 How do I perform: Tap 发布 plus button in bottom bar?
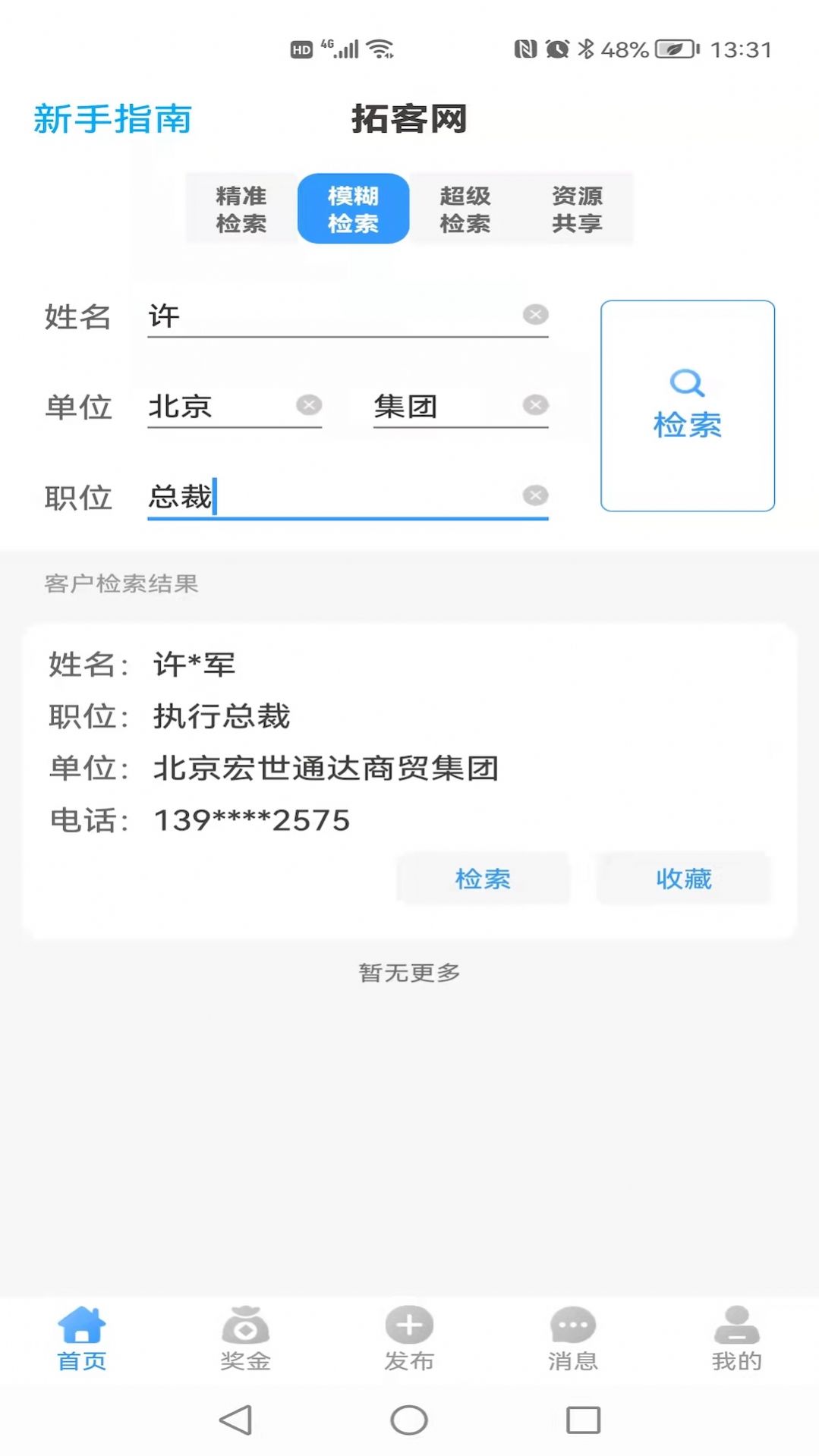click(409, 1340)
